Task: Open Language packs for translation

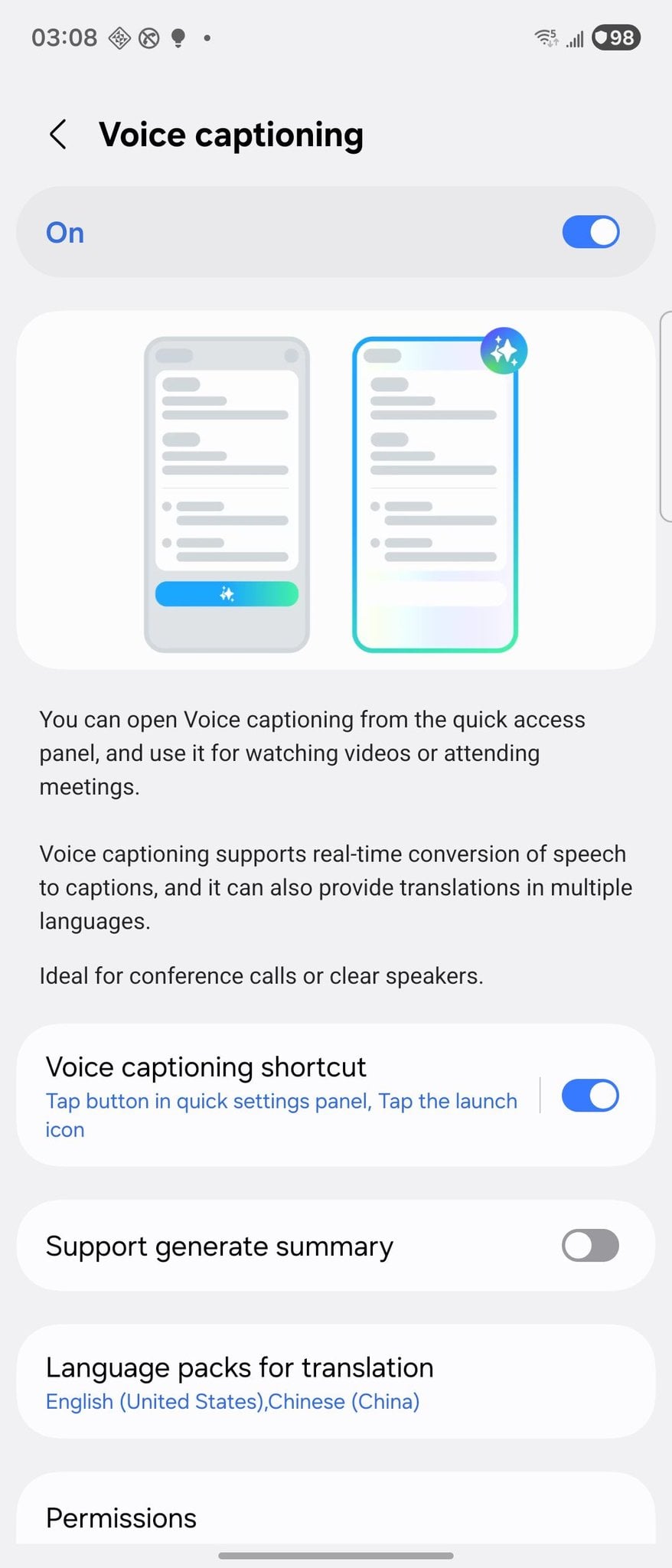Action: tap(335, 1382)
